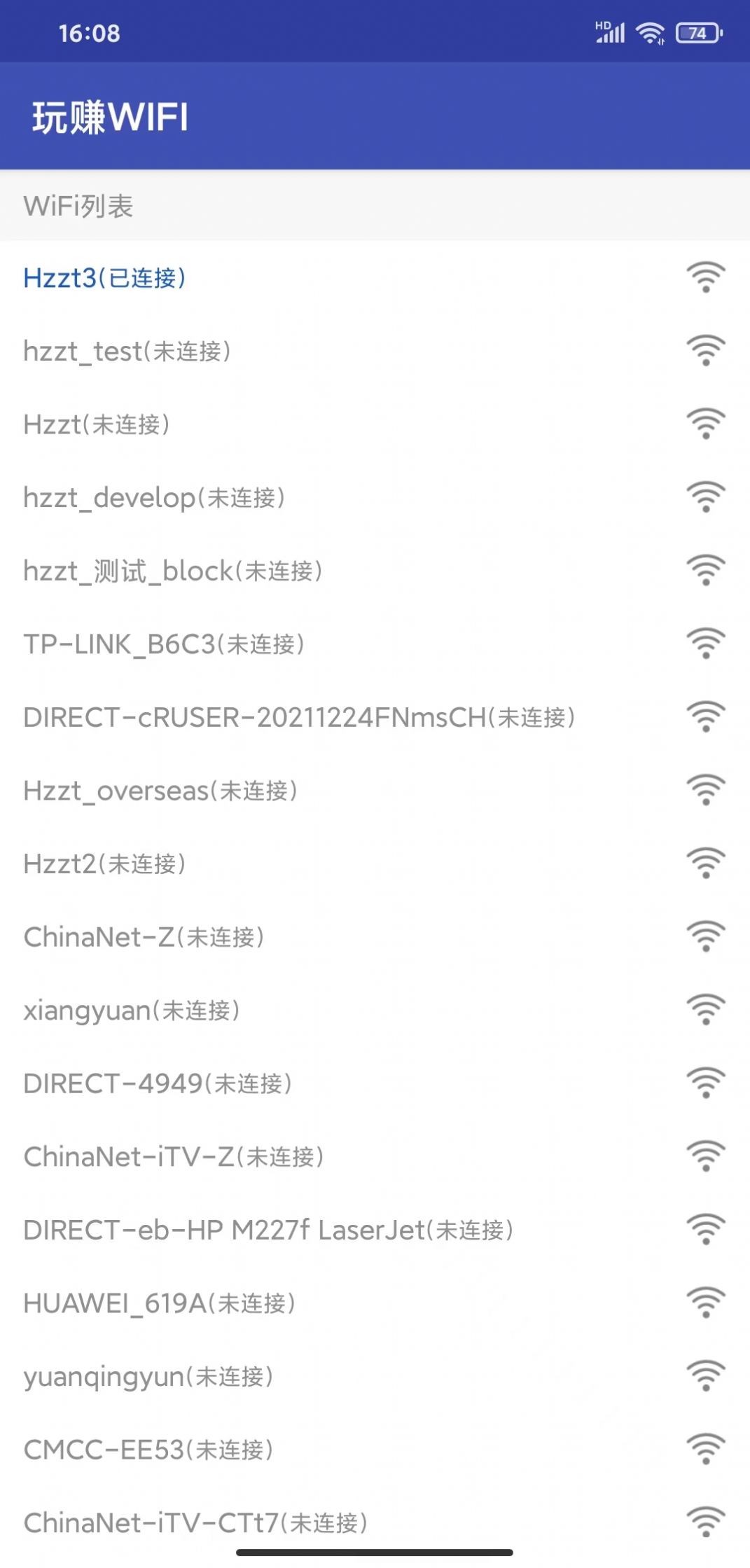The width and height of the screenshot is (750, 1568).
Task: Click the WiFi status icon in the status bar
Action: coord(650,31)
